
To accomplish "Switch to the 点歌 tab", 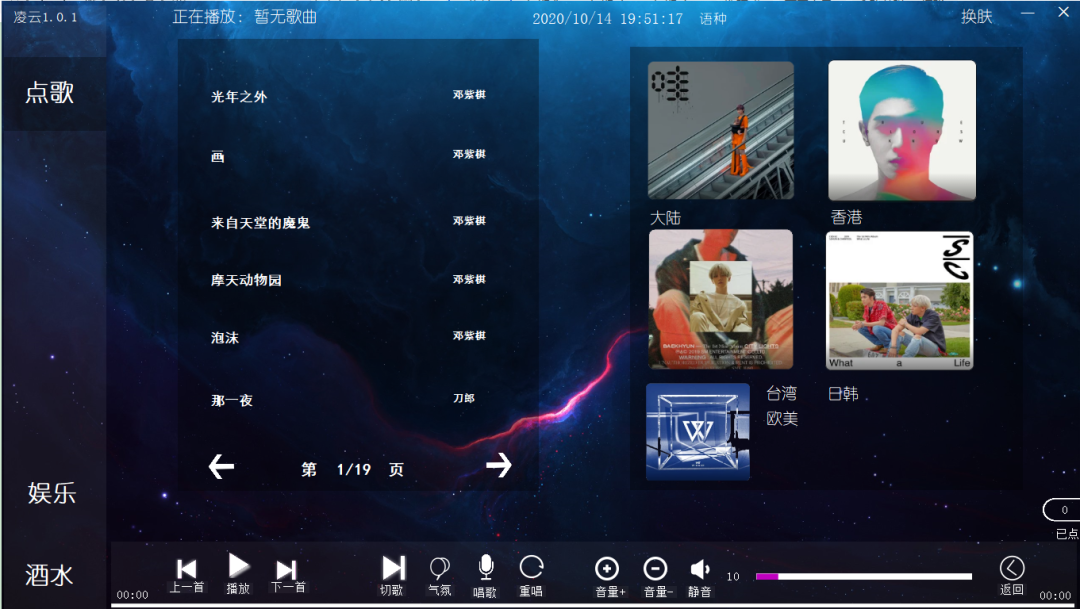I will [51, 93].
